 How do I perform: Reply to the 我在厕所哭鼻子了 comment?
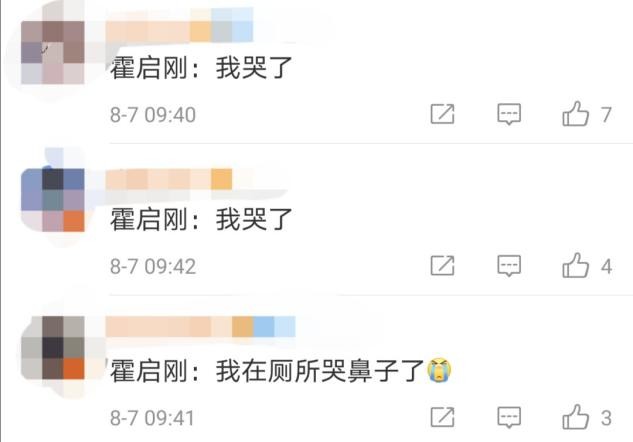(x=510, y=416)
